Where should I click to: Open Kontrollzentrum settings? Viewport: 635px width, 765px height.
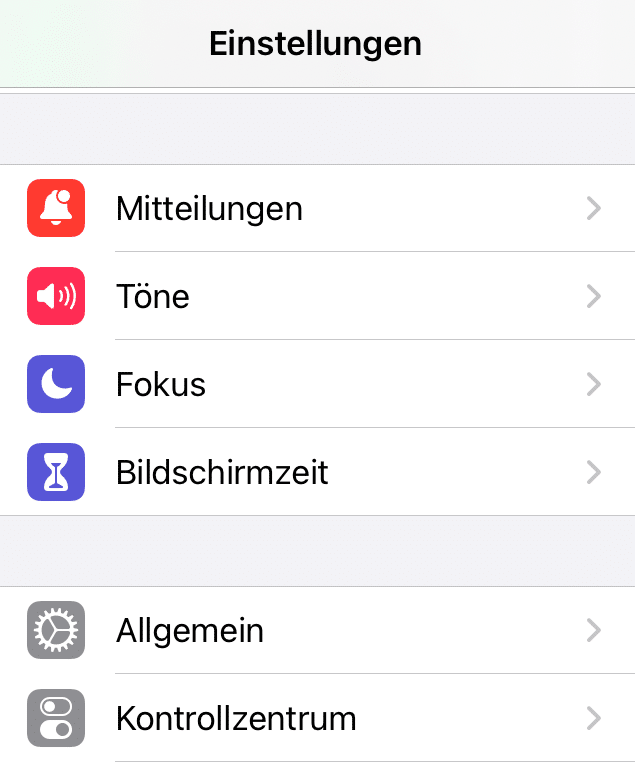pos(317,718)
